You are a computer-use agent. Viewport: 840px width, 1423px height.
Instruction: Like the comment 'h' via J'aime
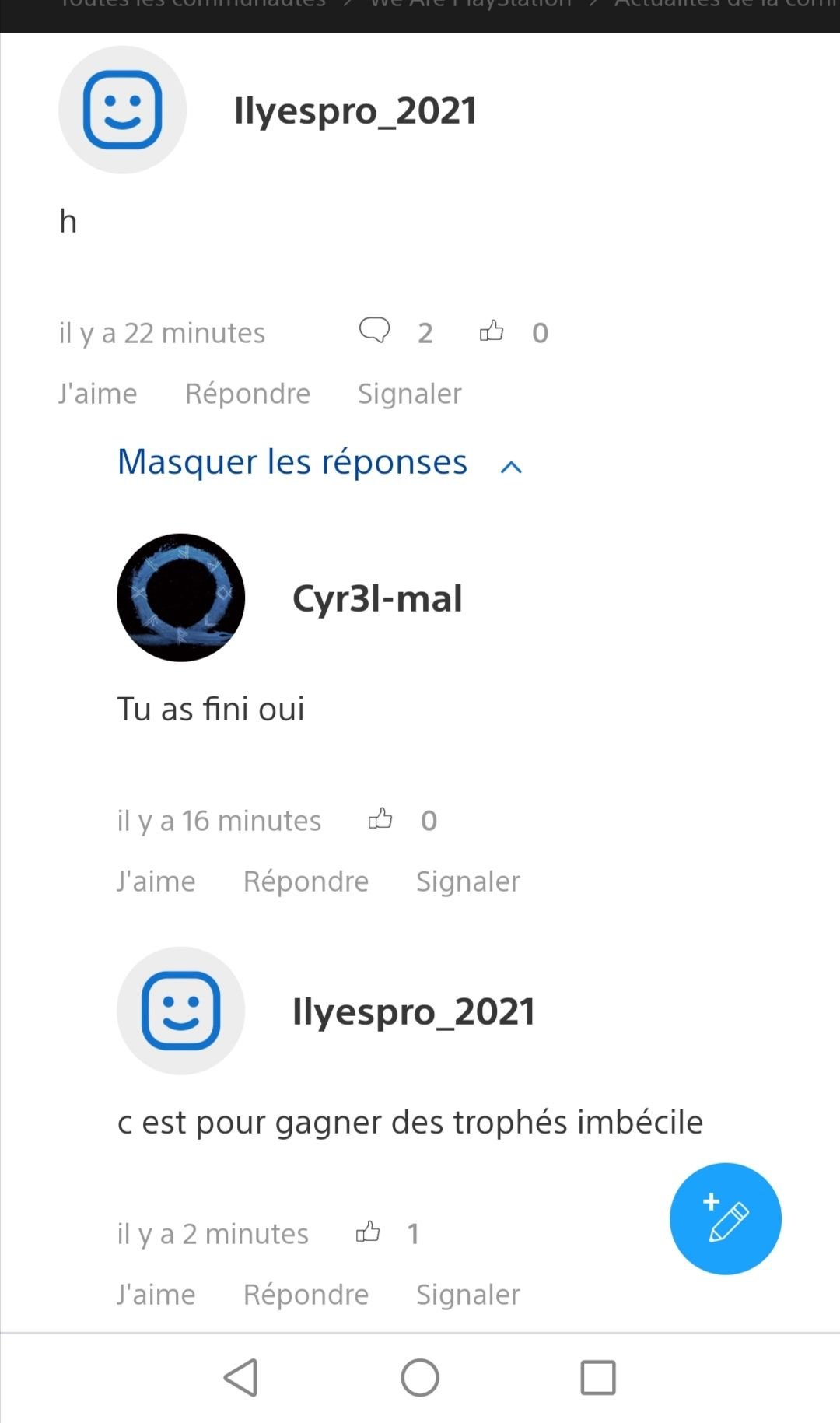tap(97, 394)
